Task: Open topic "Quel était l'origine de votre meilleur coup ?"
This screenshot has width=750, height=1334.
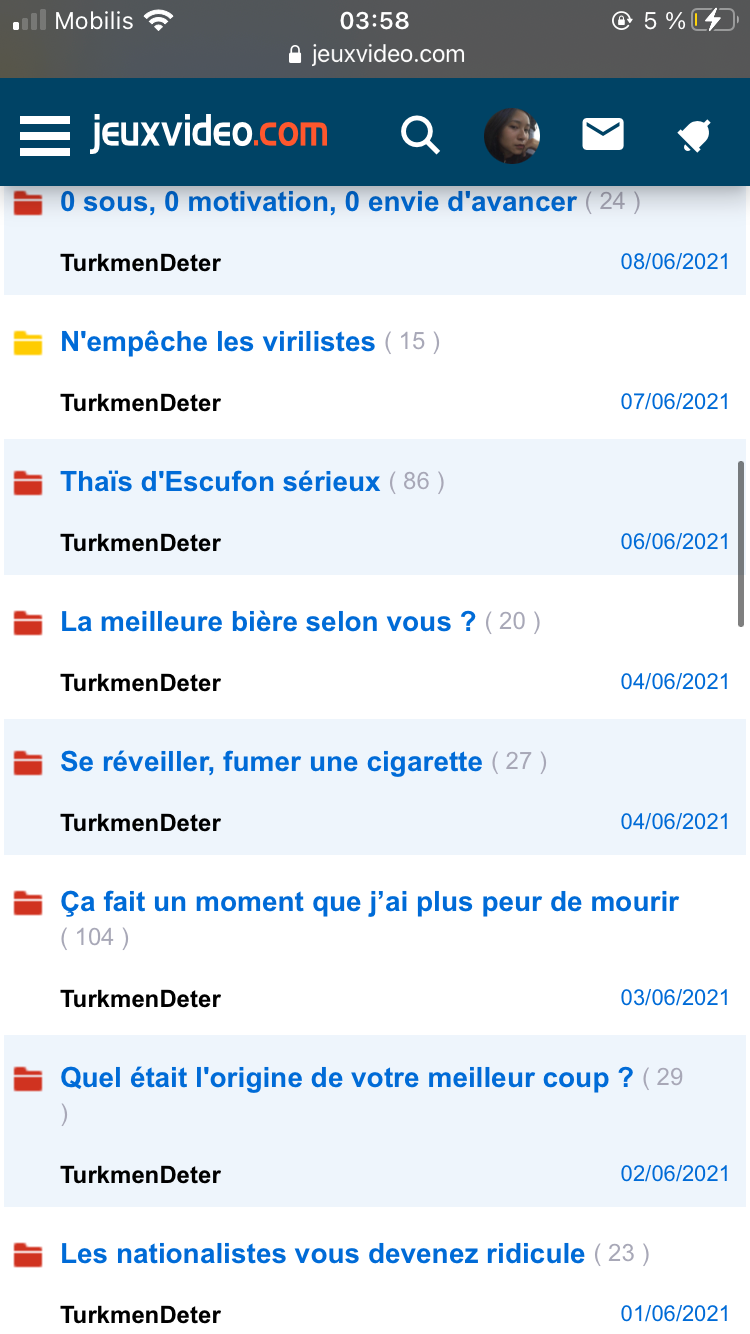Action: [346, 1078]
